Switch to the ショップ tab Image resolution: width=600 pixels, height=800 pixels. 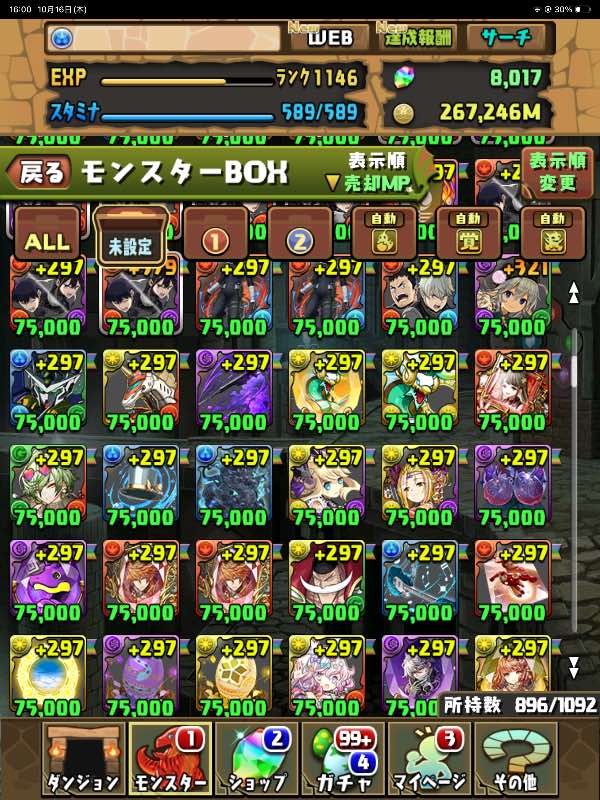click(257, 759)
